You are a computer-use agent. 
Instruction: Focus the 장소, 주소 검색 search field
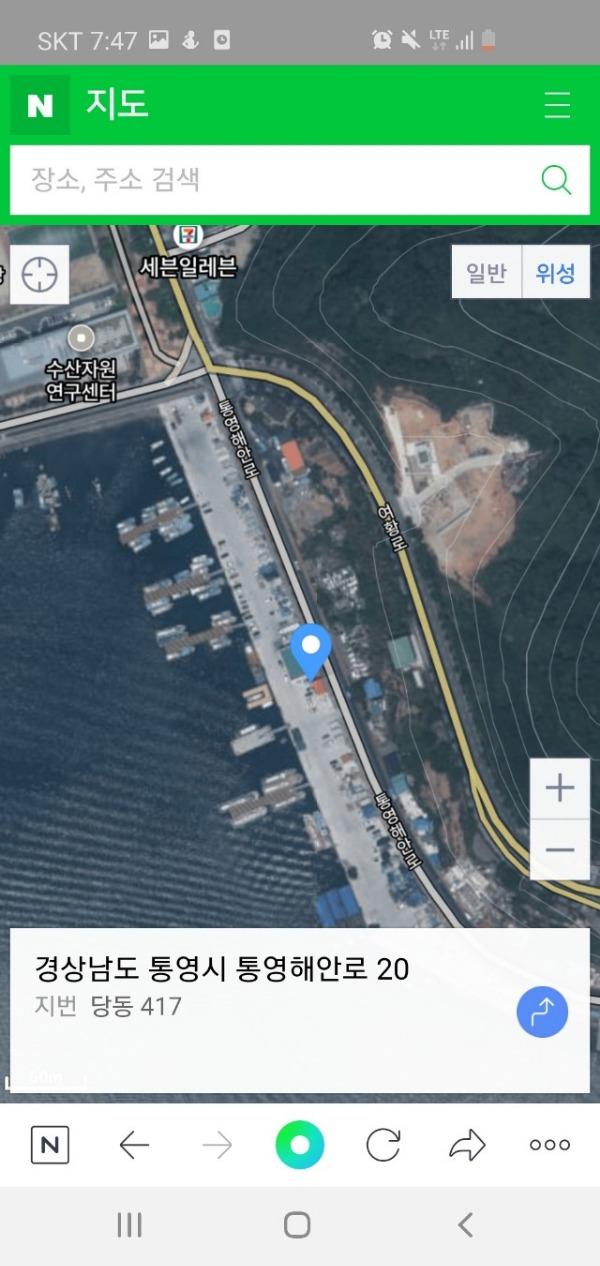point(270,180)
